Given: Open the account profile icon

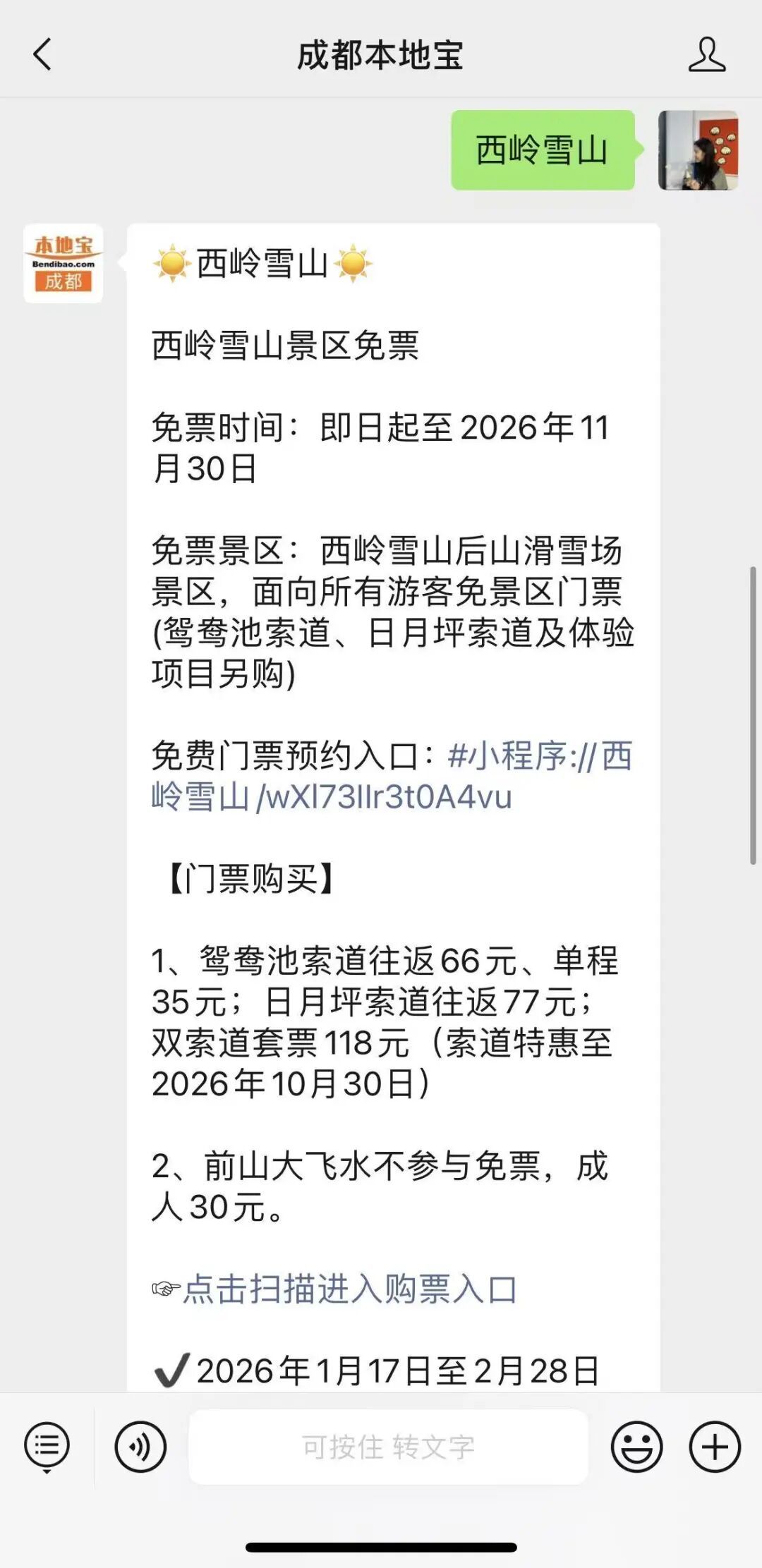Looking at the screenshot, I should coord(707,54).
